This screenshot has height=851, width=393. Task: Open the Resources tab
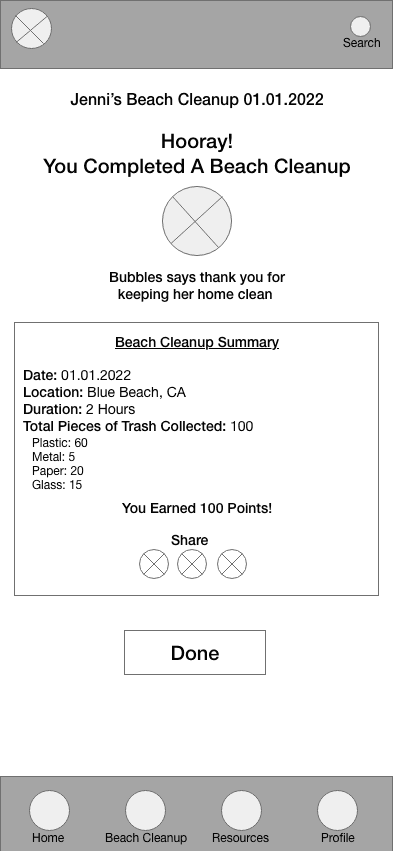pyautogui.click(x=240, y=817)
